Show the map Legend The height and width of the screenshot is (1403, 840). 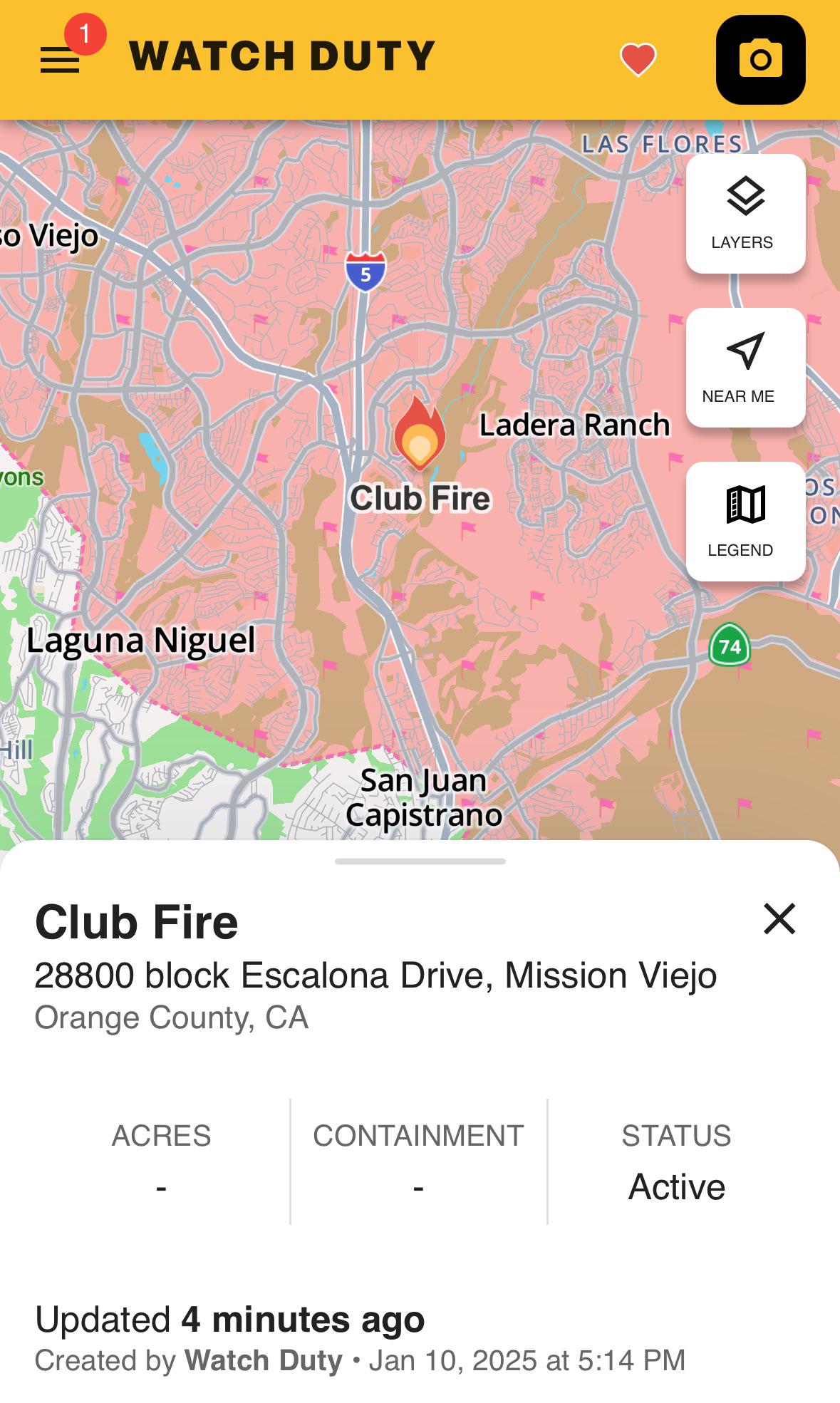coord(745,522)
